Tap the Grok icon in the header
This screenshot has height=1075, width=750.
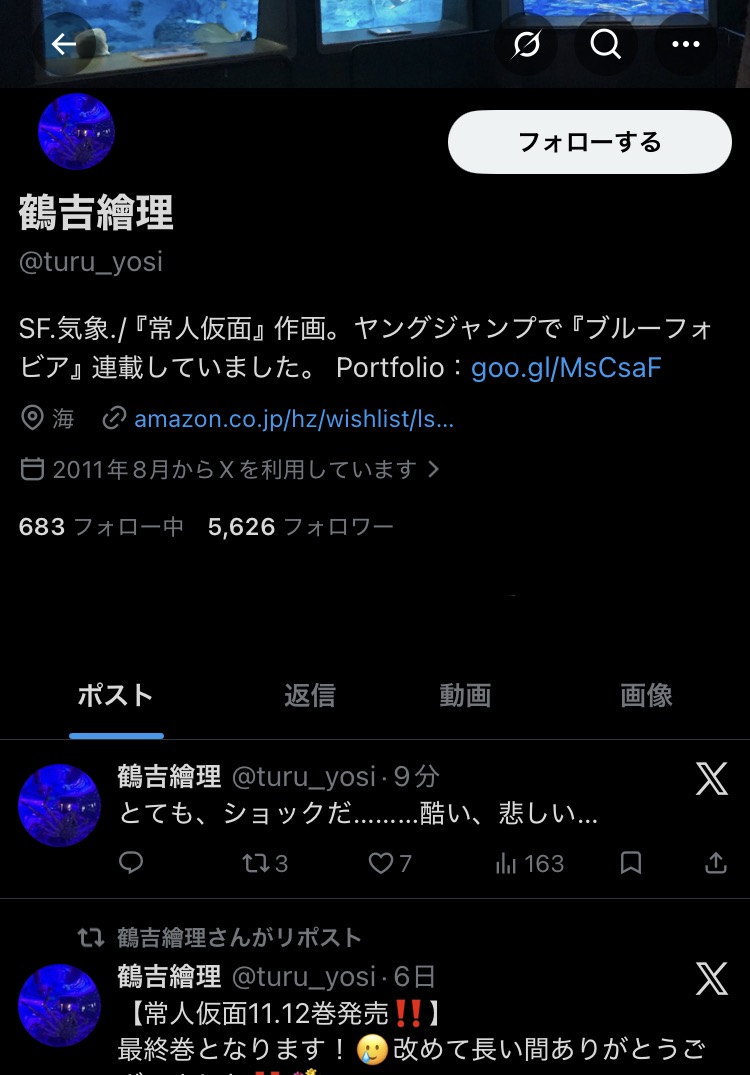(526, 44)
